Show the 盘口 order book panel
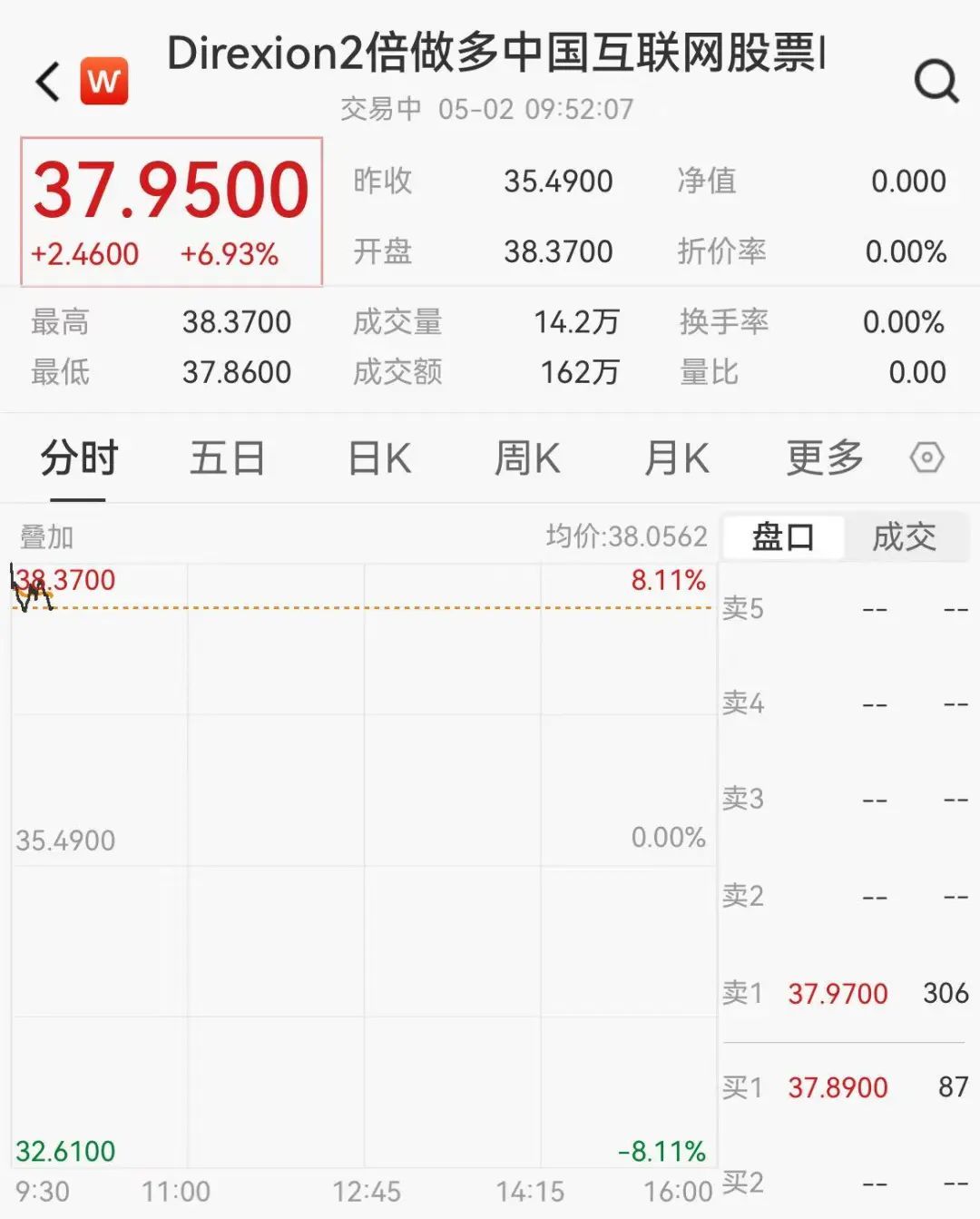 (x=784, y=537)
